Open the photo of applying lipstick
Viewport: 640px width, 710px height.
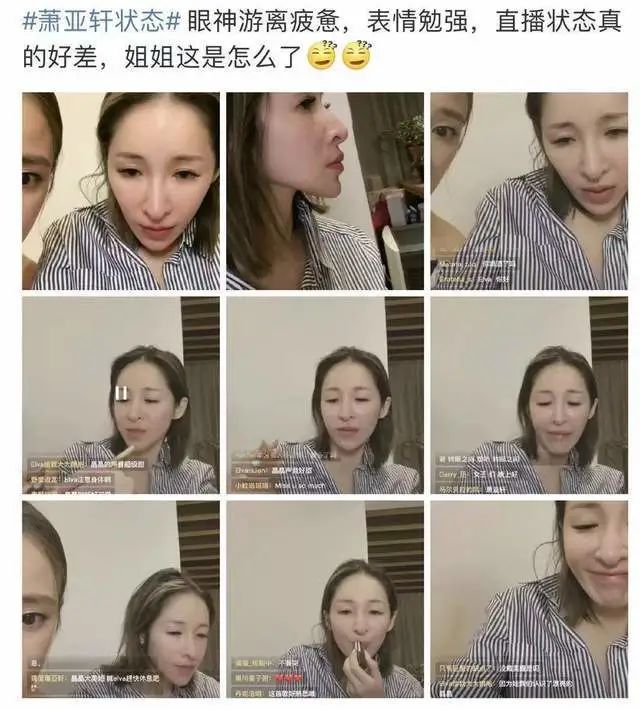point(324,598)
